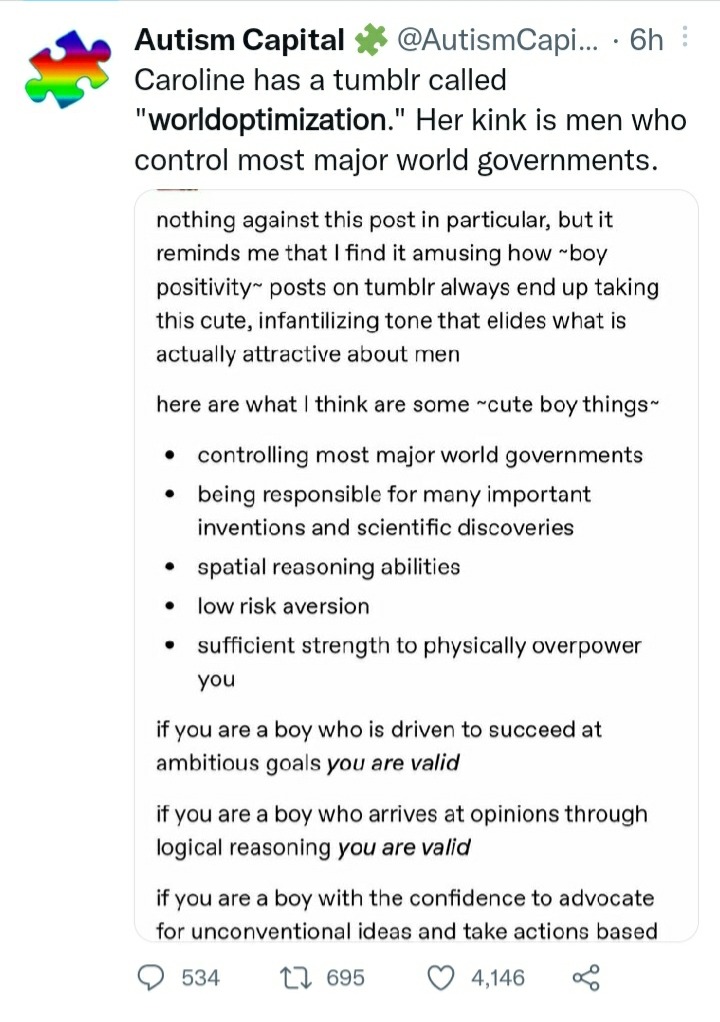Open the attached tumblr screenshot image
Image resolution: width=720 pixels, height=1022 pixels.
tap(416, 565)
